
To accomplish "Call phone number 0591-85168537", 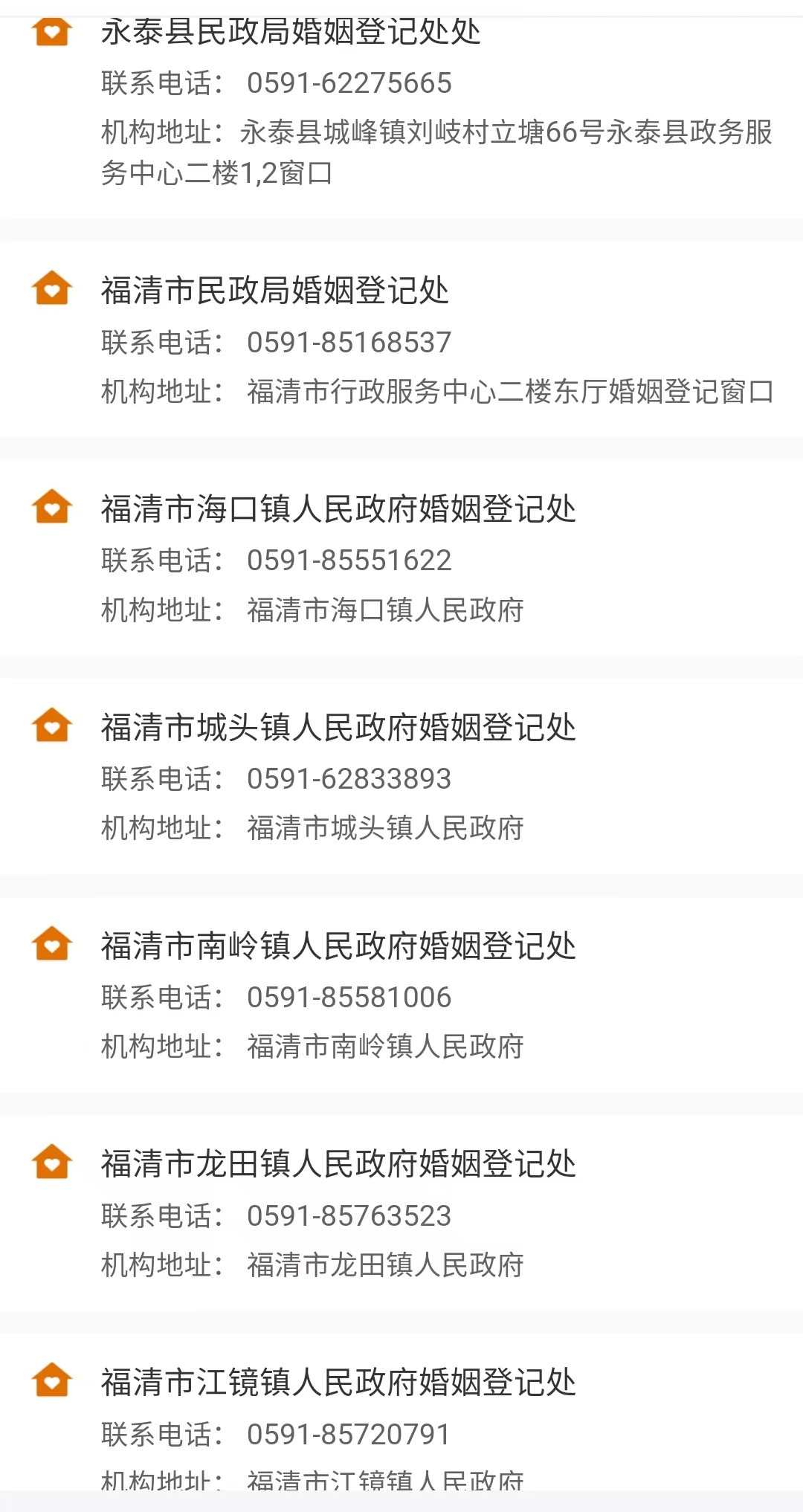I will pos(349,342).
